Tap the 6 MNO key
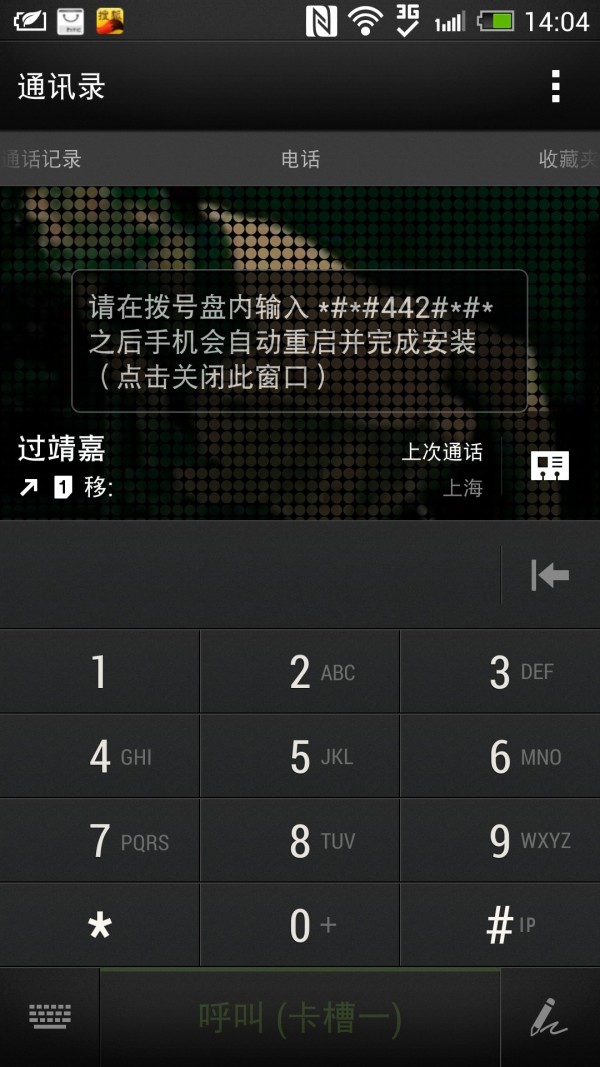600x1067 pixels. 500,757
